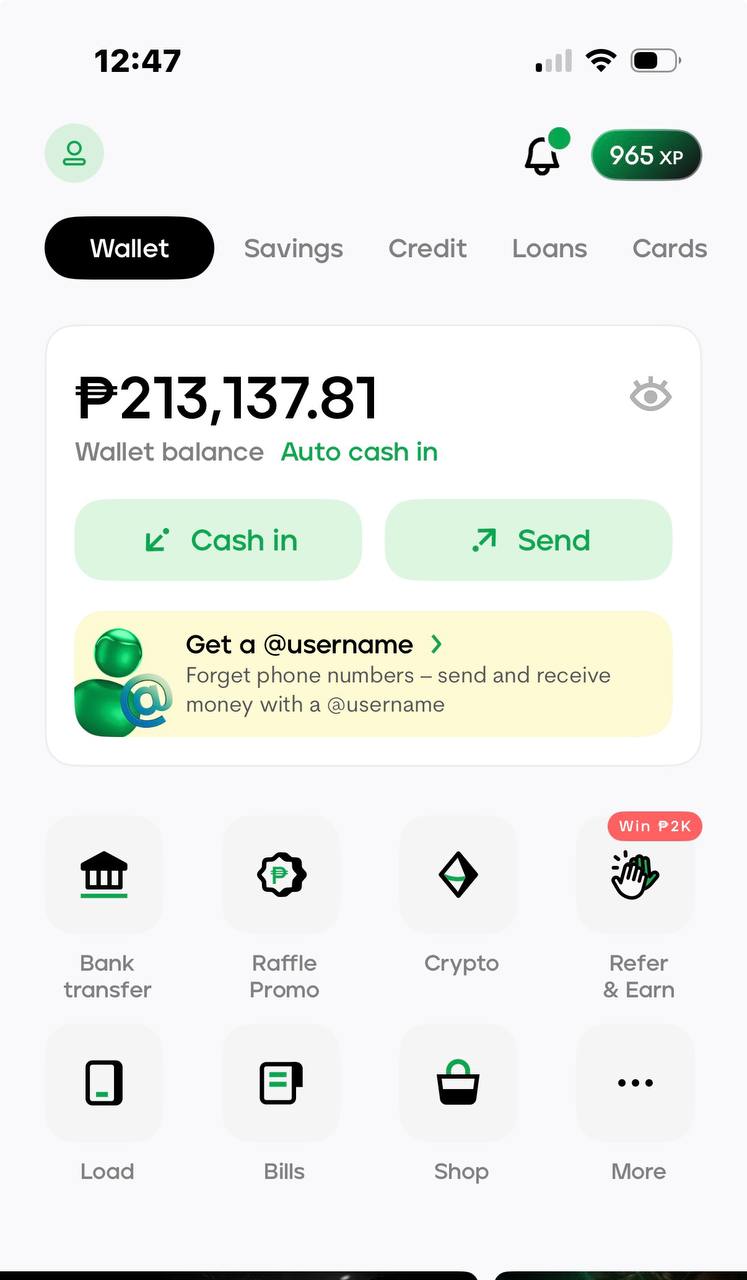
Task: Open Bills payment
Action: pyautogui.click(x=283, y=1103)
